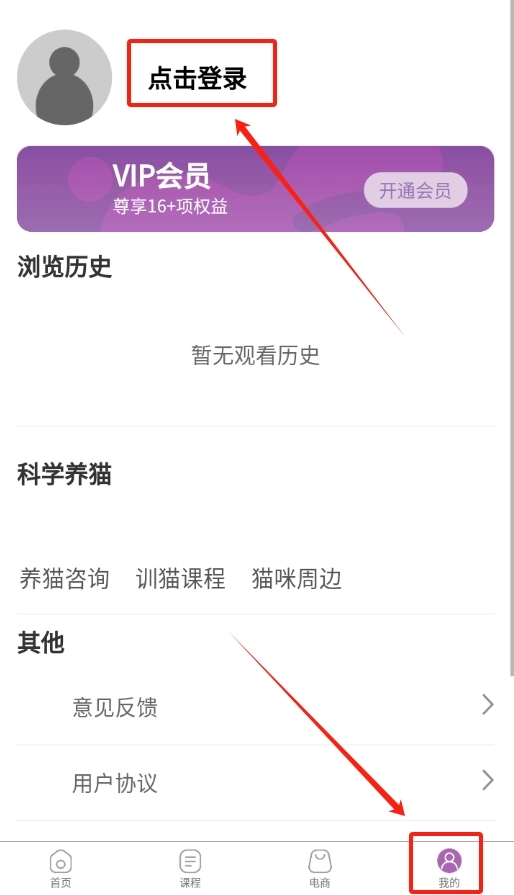Open the VIP会员 banner
514x895 pixels.
coord(256,189)
